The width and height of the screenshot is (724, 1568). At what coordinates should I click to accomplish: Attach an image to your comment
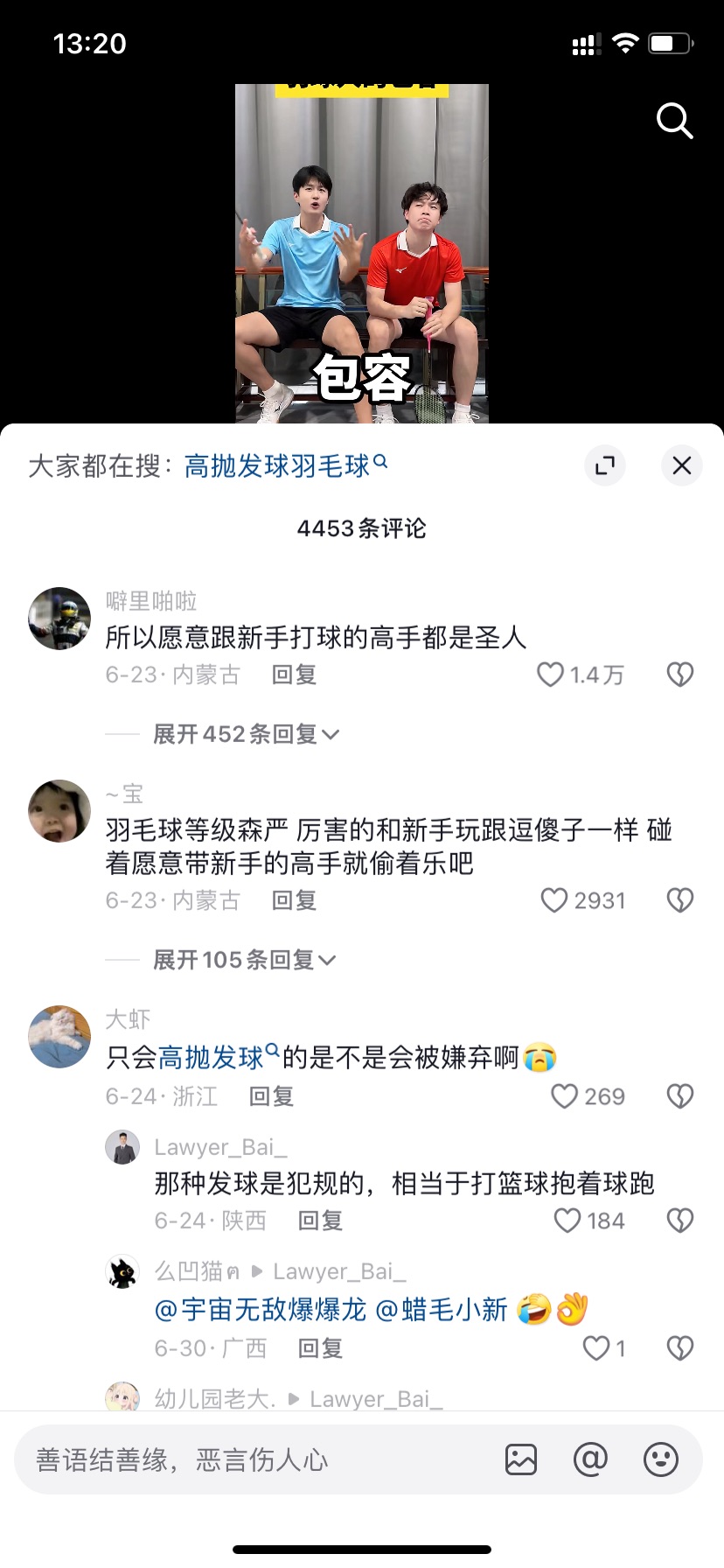pos(521,1459)
